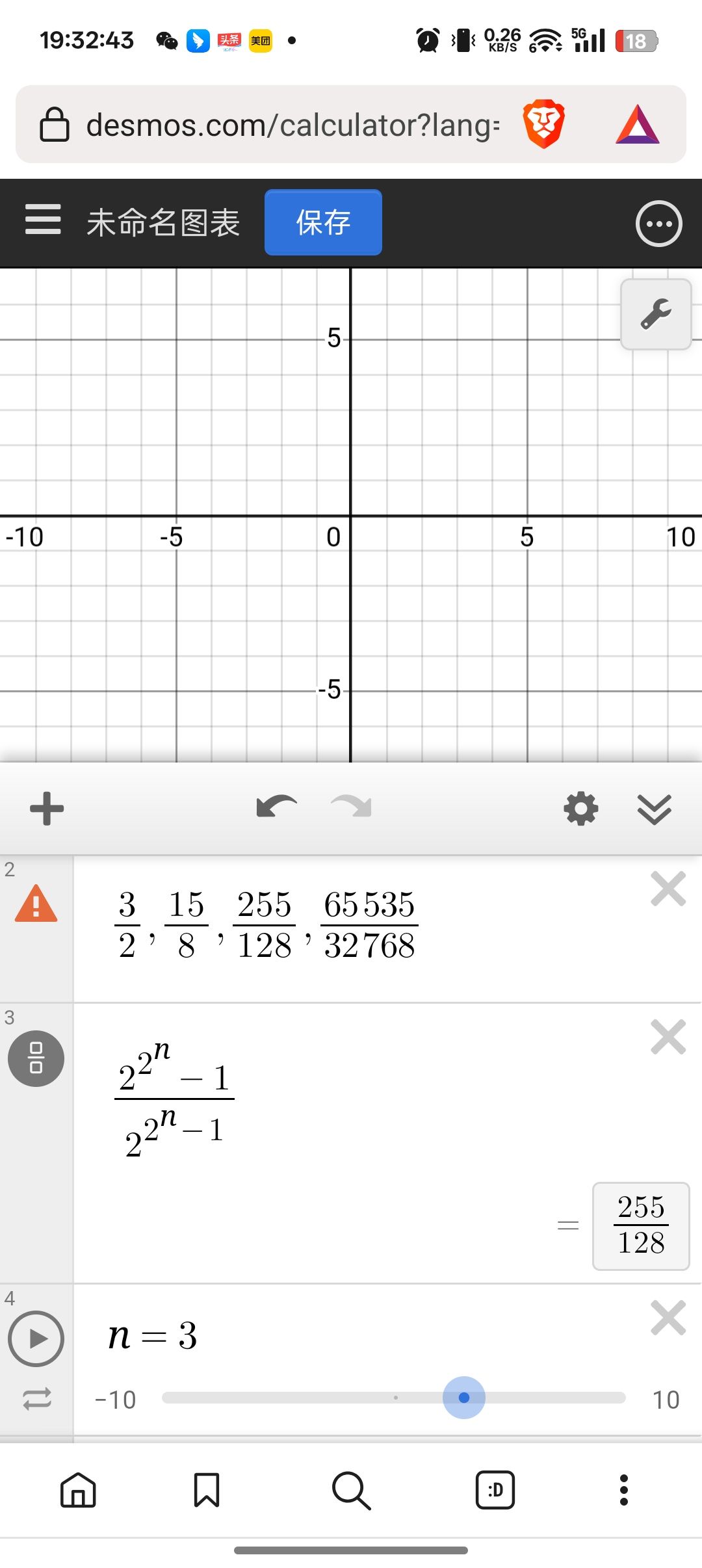The height and width of the screenshot is (1568, 702).
Task: Delete the fraction list expression 2
Action: click(668, 889)
